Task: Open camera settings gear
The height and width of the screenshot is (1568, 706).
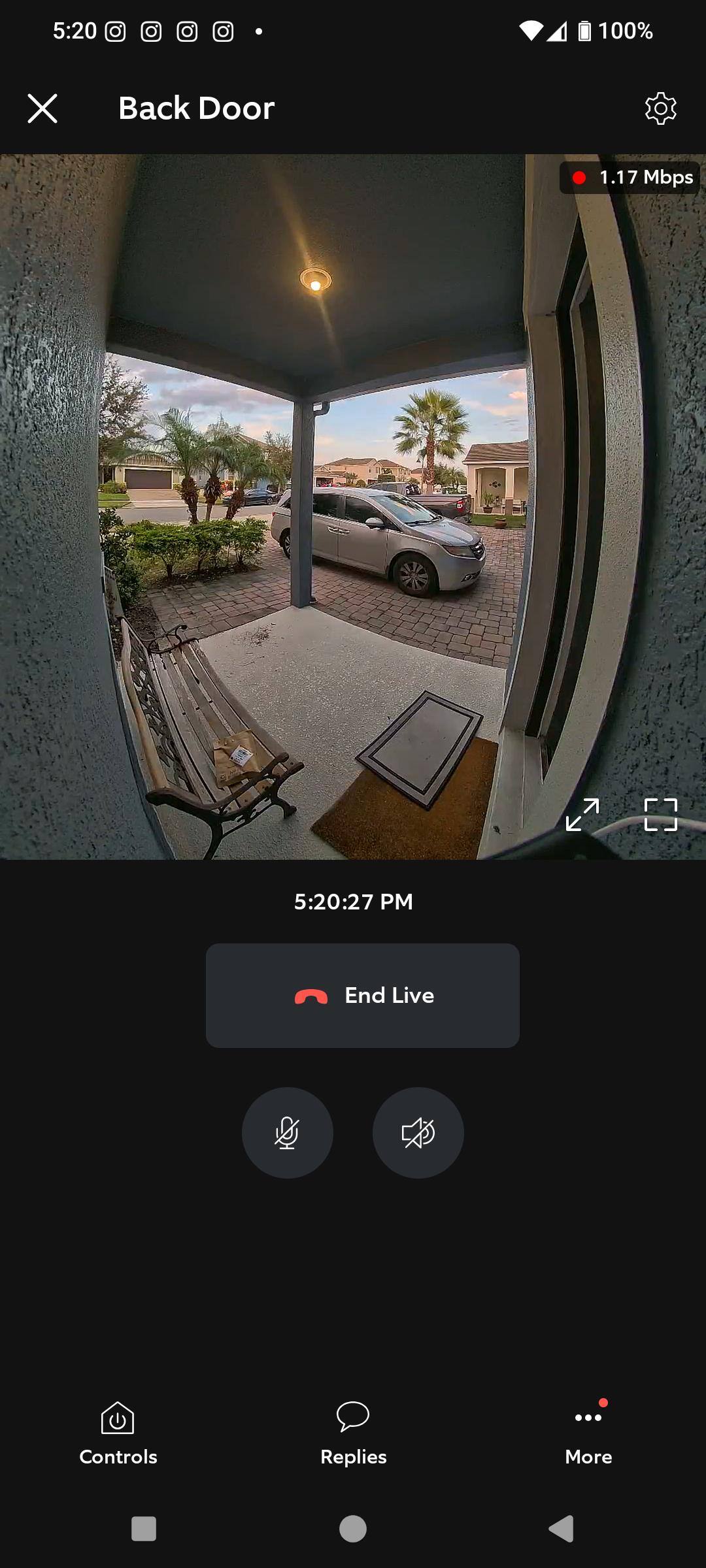Action: [660, 108]
